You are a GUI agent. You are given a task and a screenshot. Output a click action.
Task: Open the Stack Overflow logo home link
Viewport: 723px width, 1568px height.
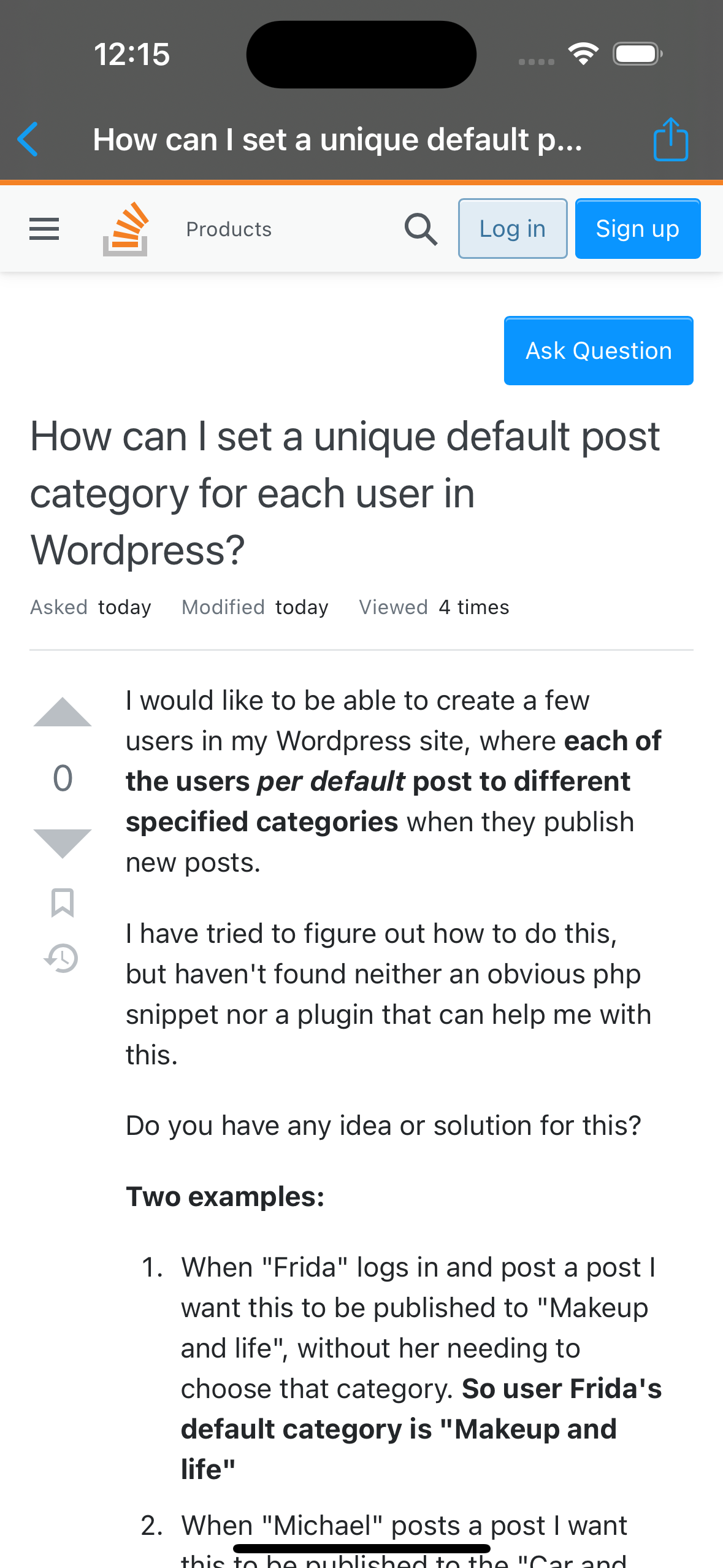coord(126,229)
